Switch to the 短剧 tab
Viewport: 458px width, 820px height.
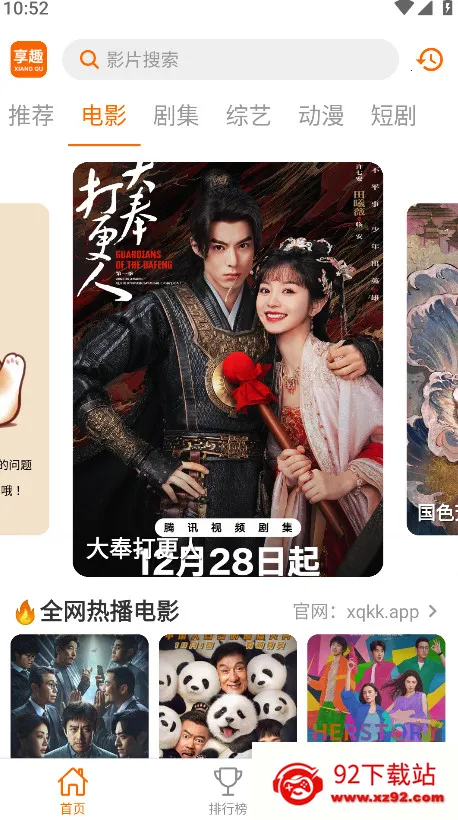click(x=393, y=116)
